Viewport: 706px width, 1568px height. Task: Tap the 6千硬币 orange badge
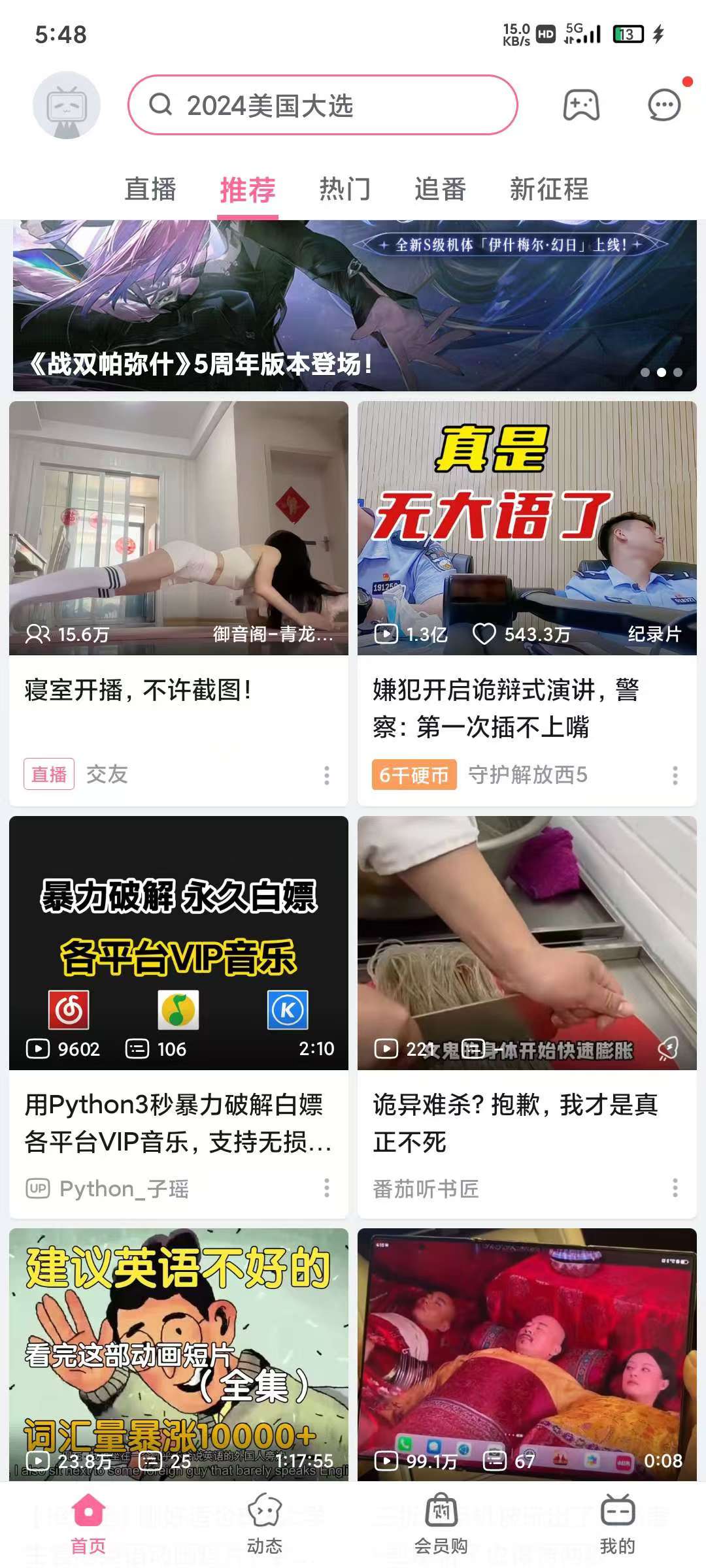[414, 776]
